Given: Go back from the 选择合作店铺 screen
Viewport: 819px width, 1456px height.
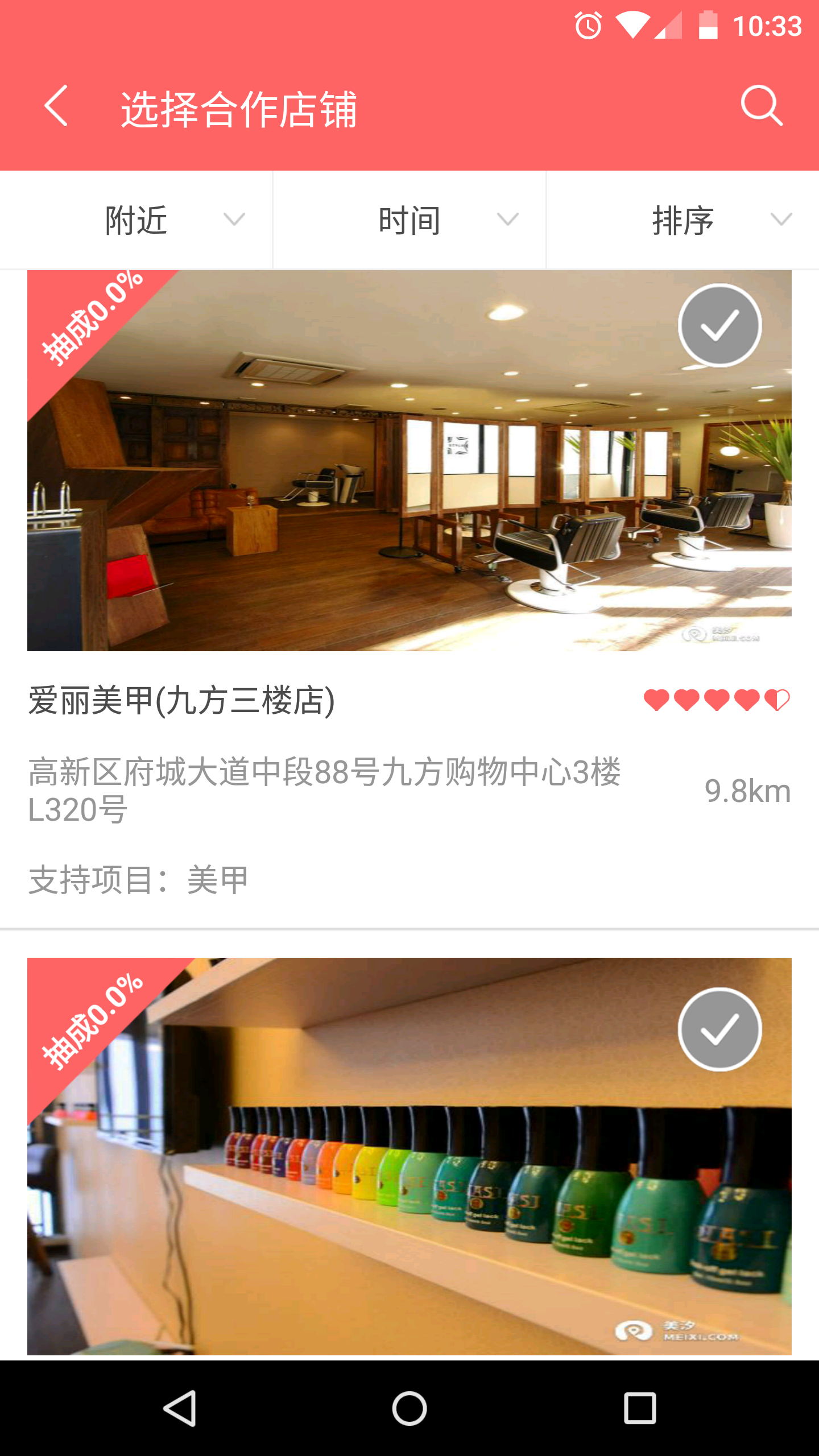Looking at the screenshot, I should pos(56,106).
